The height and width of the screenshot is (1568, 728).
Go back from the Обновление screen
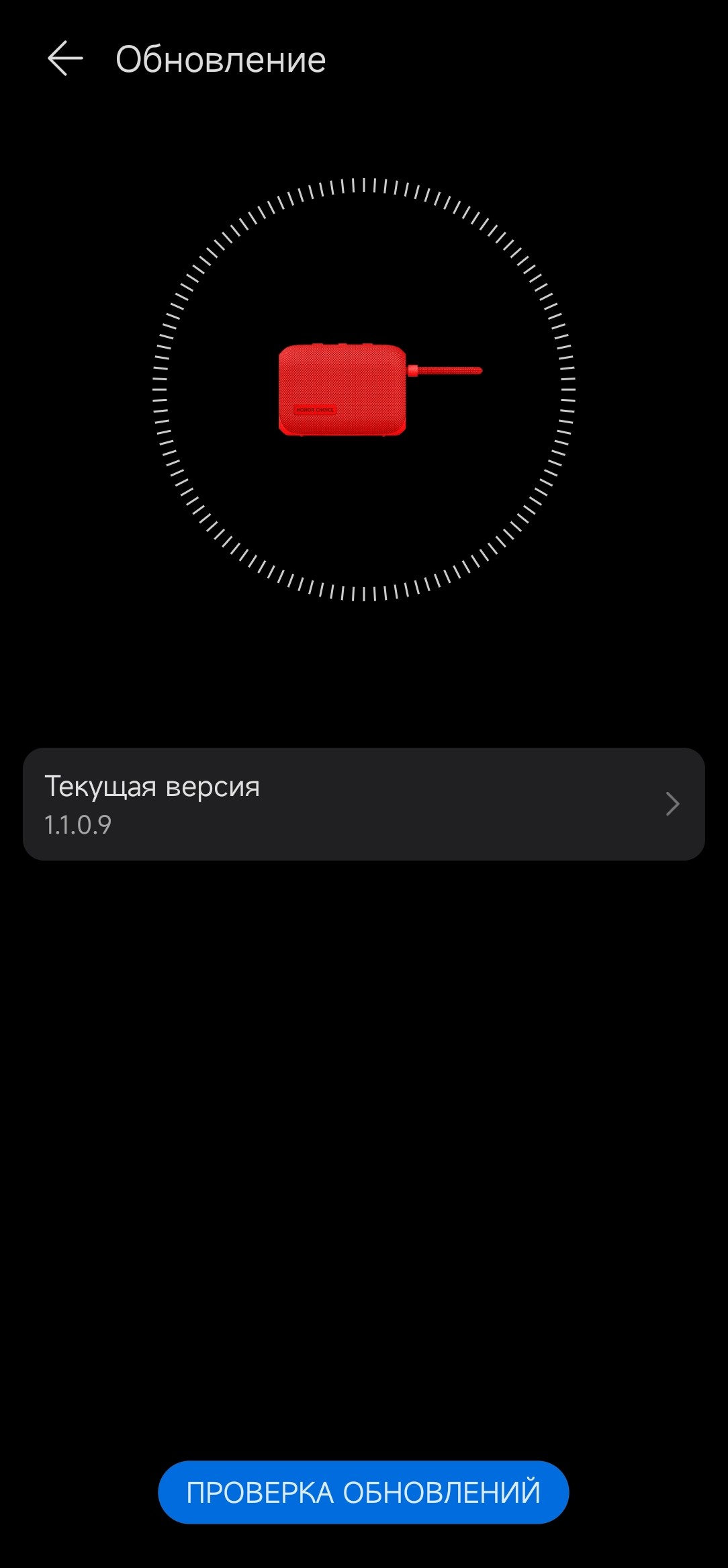click(x=65, y=59)
